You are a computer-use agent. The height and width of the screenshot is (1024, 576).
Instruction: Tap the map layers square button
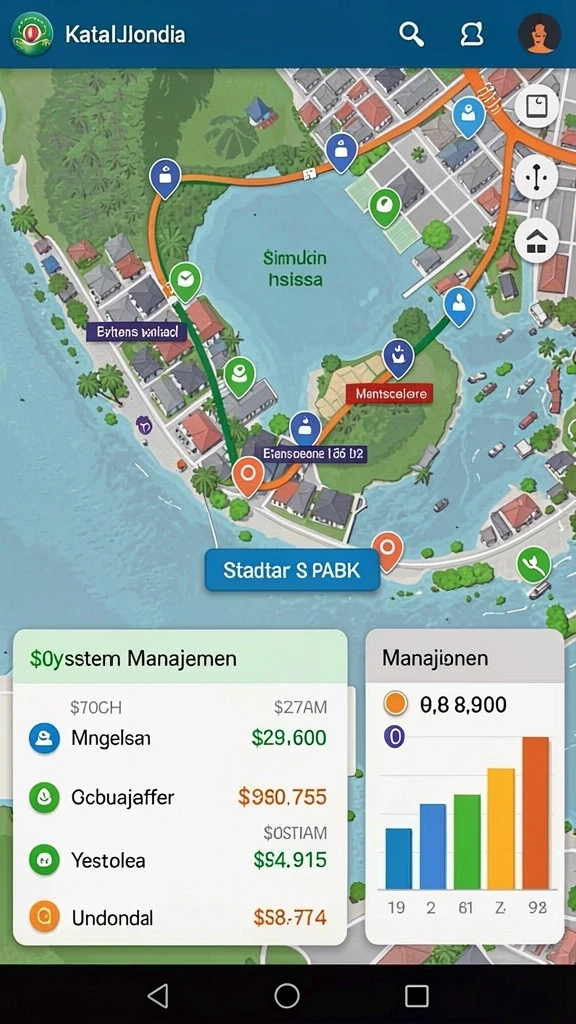(x=537, y=106)
